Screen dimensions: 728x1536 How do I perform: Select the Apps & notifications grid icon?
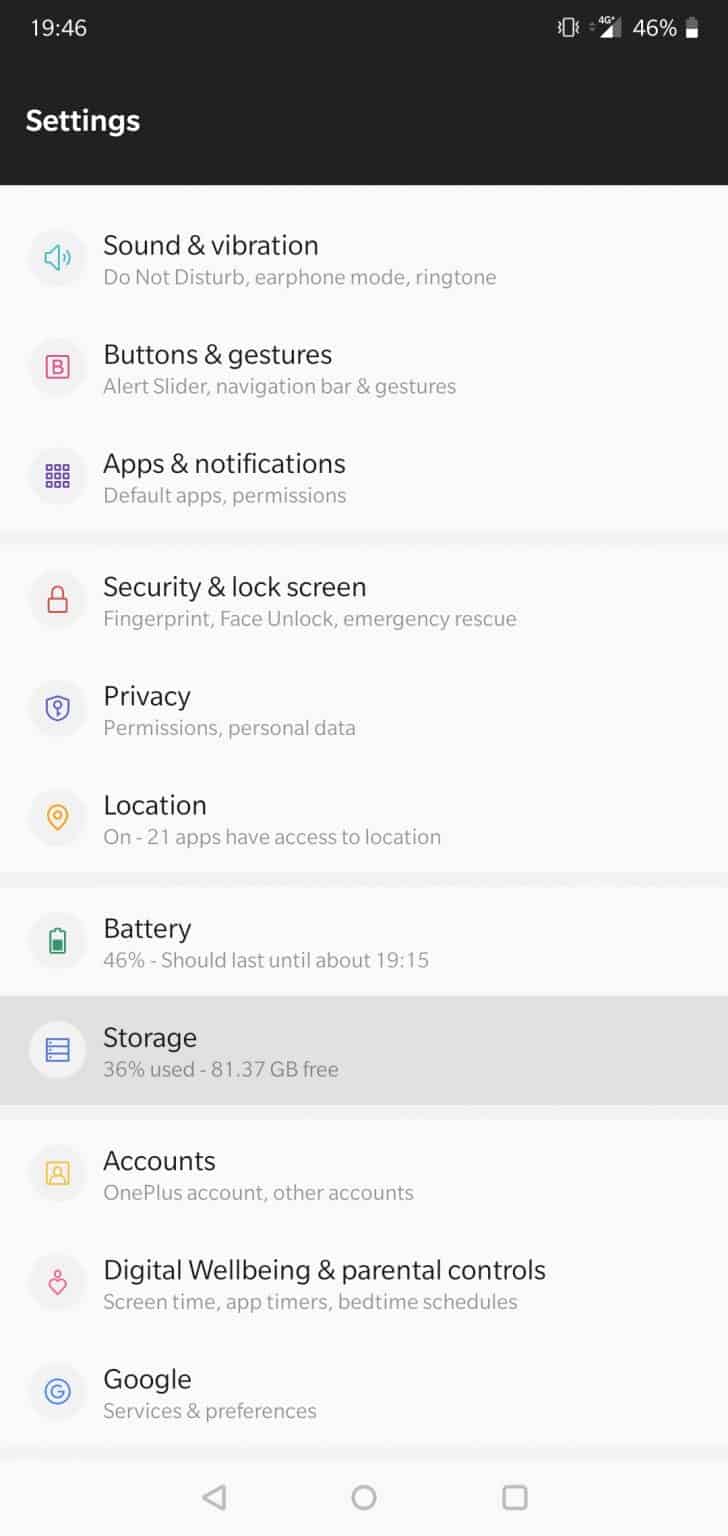(57, 476)
